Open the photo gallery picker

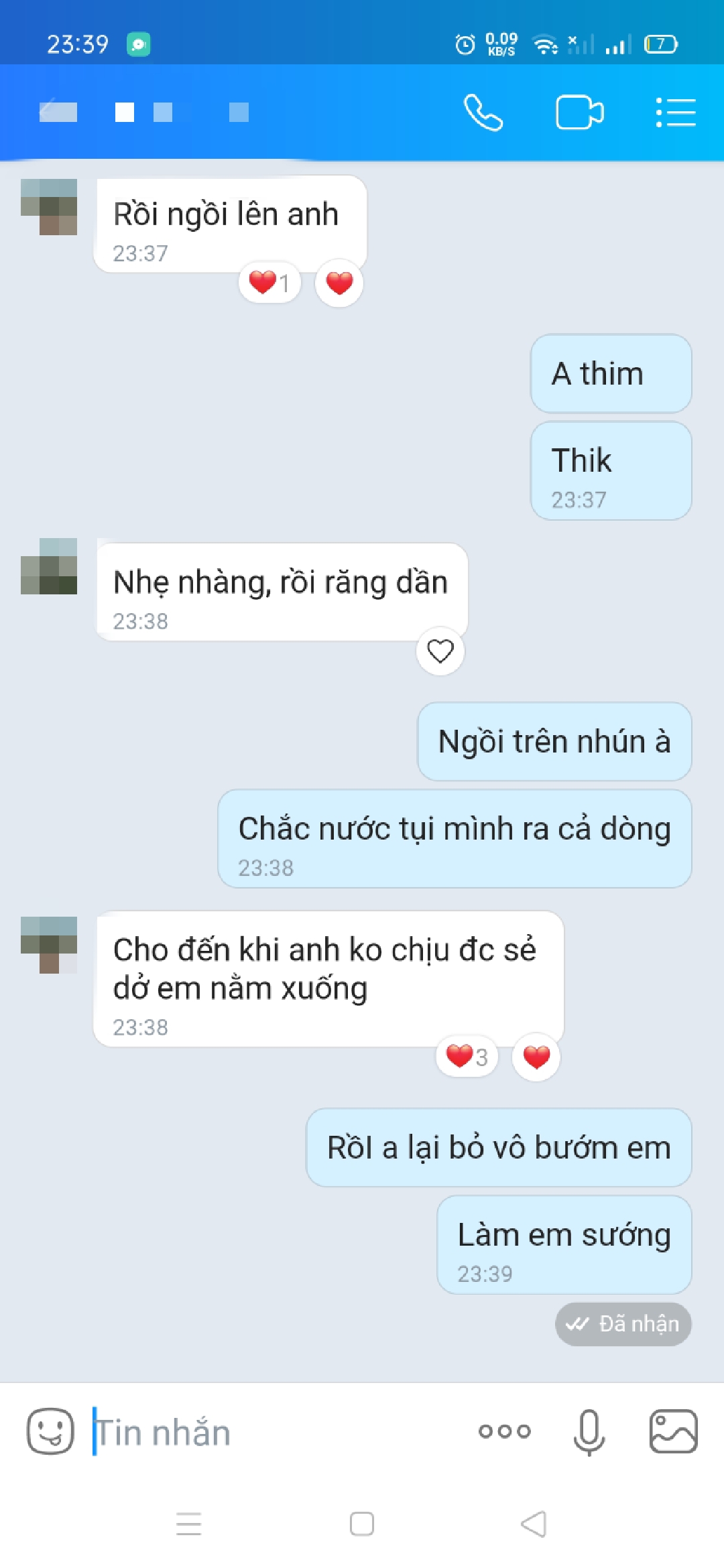pyautogui.click(x=673, y=1432)
